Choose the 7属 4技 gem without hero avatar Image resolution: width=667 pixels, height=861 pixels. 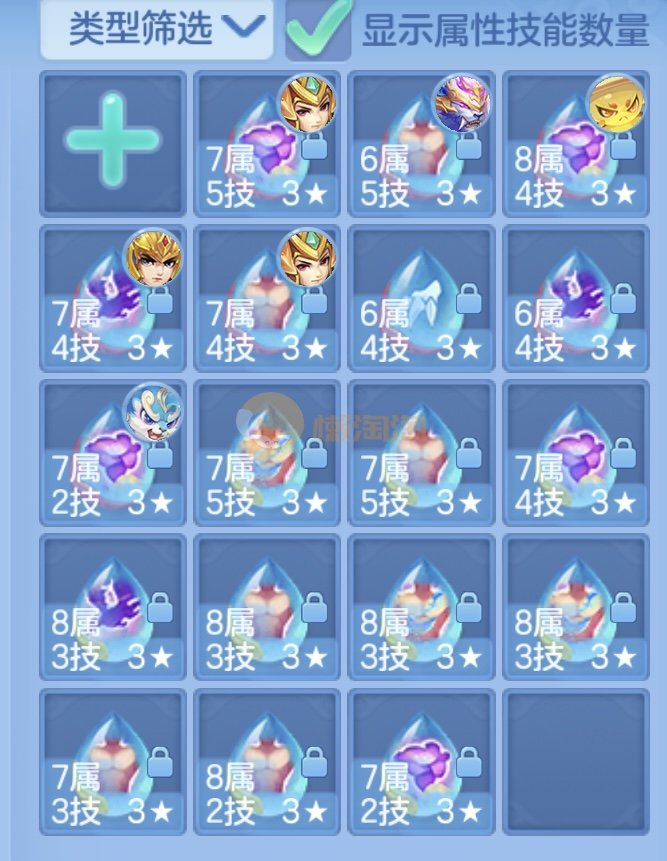(575, 453)
